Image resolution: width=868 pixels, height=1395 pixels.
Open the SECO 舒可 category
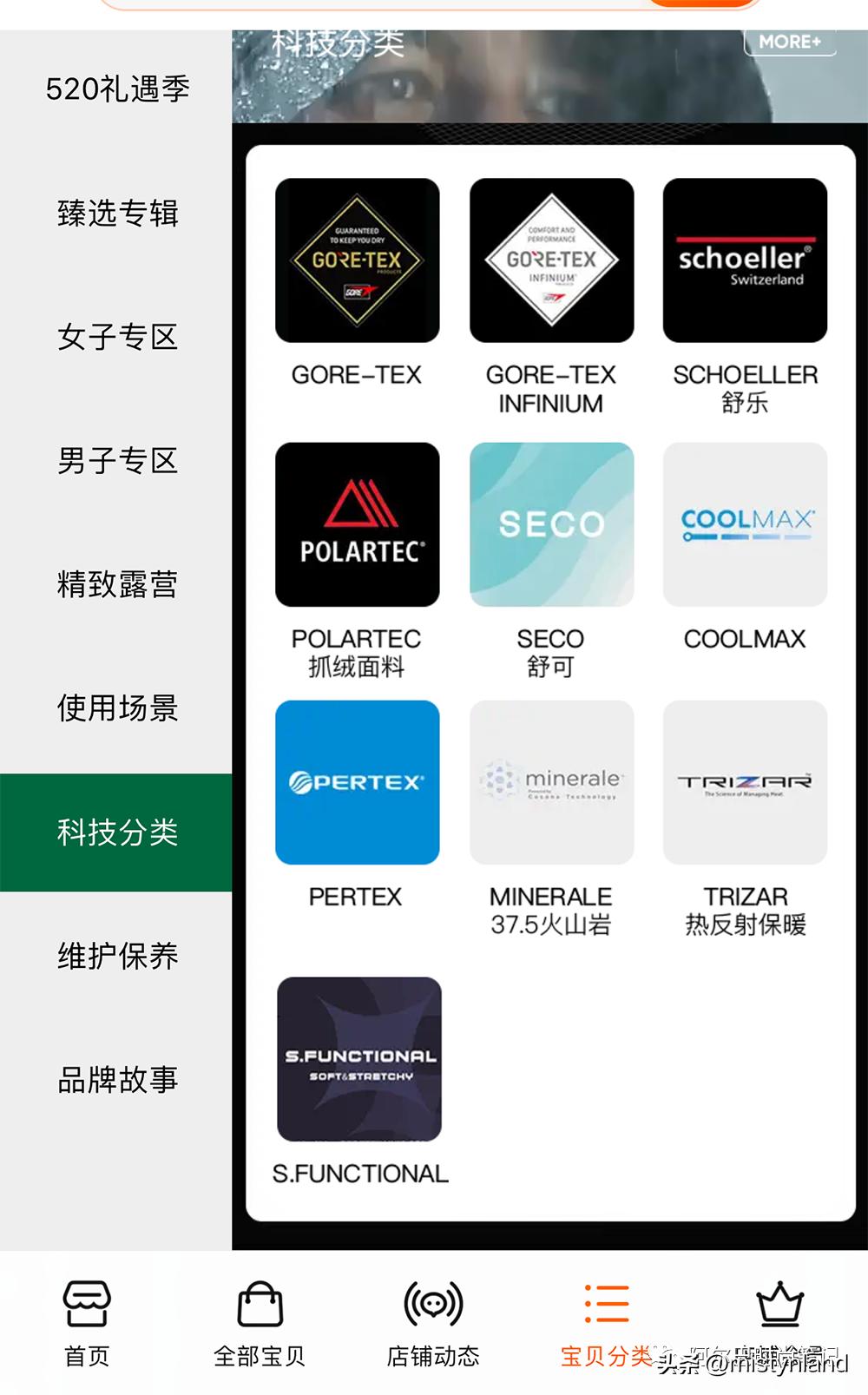coord(551,524)
